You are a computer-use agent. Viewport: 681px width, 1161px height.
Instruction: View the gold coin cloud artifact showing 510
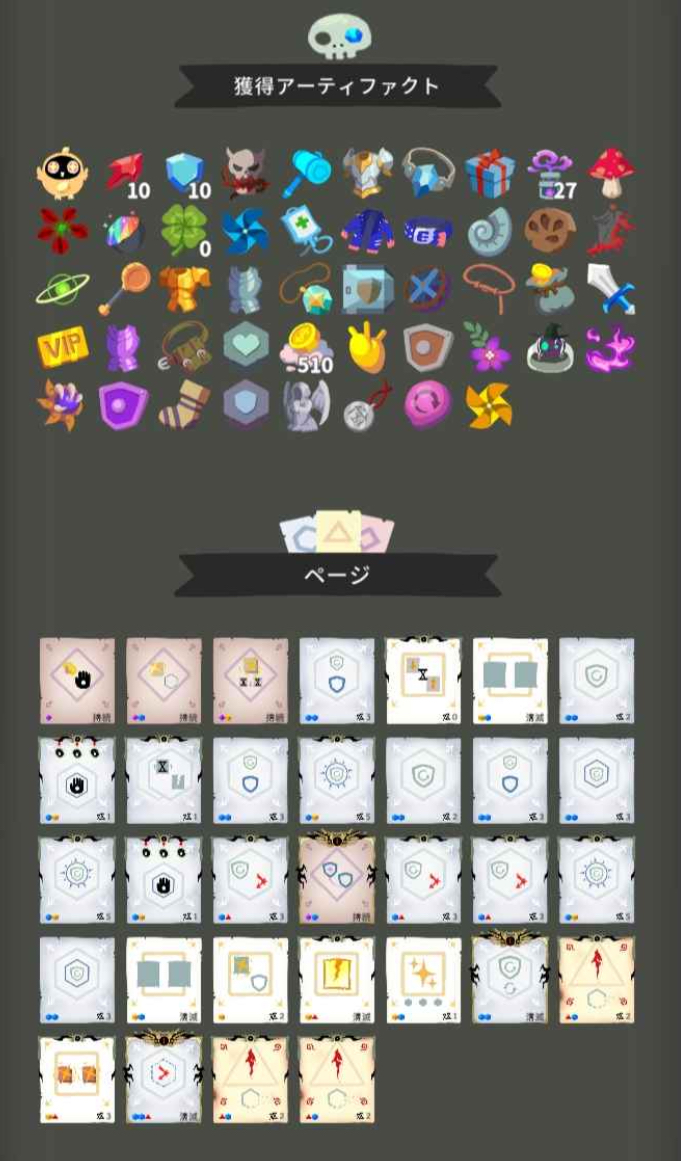[x=306, y=347]
